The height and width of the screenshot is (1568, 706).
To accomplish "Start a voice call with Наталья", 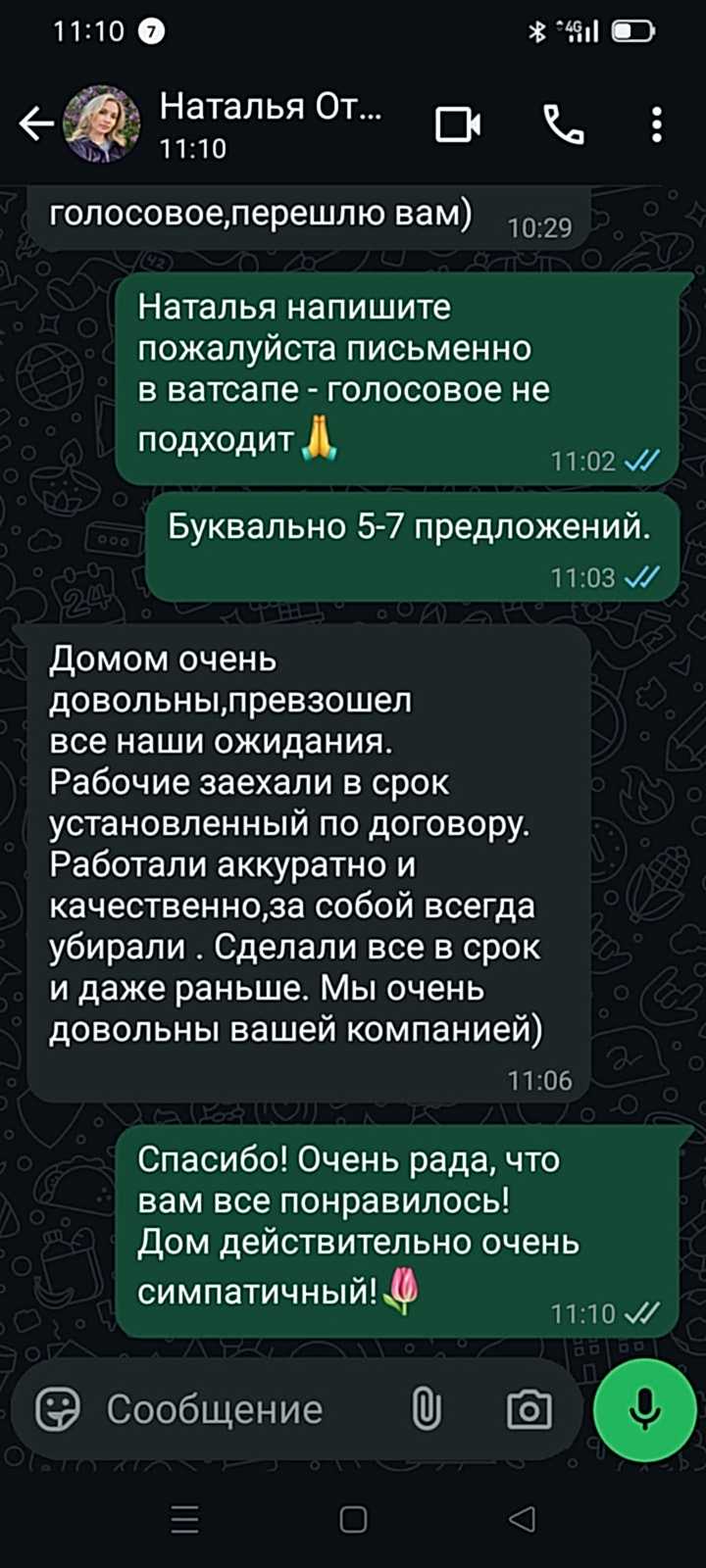I will (x=564, y=124).
